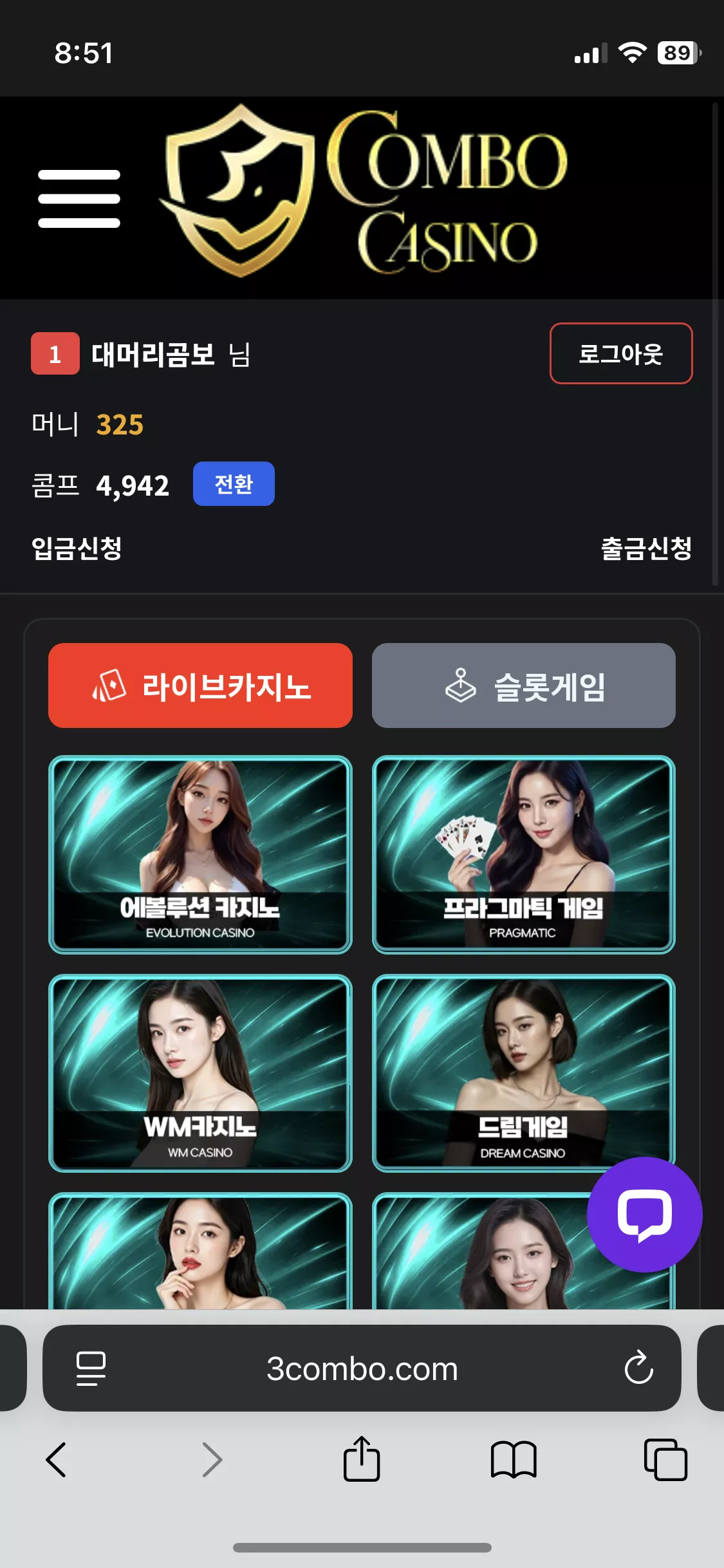Open the 에볼루션 카지노 tile
The image size is (724, 1568).
click(200, 855)
